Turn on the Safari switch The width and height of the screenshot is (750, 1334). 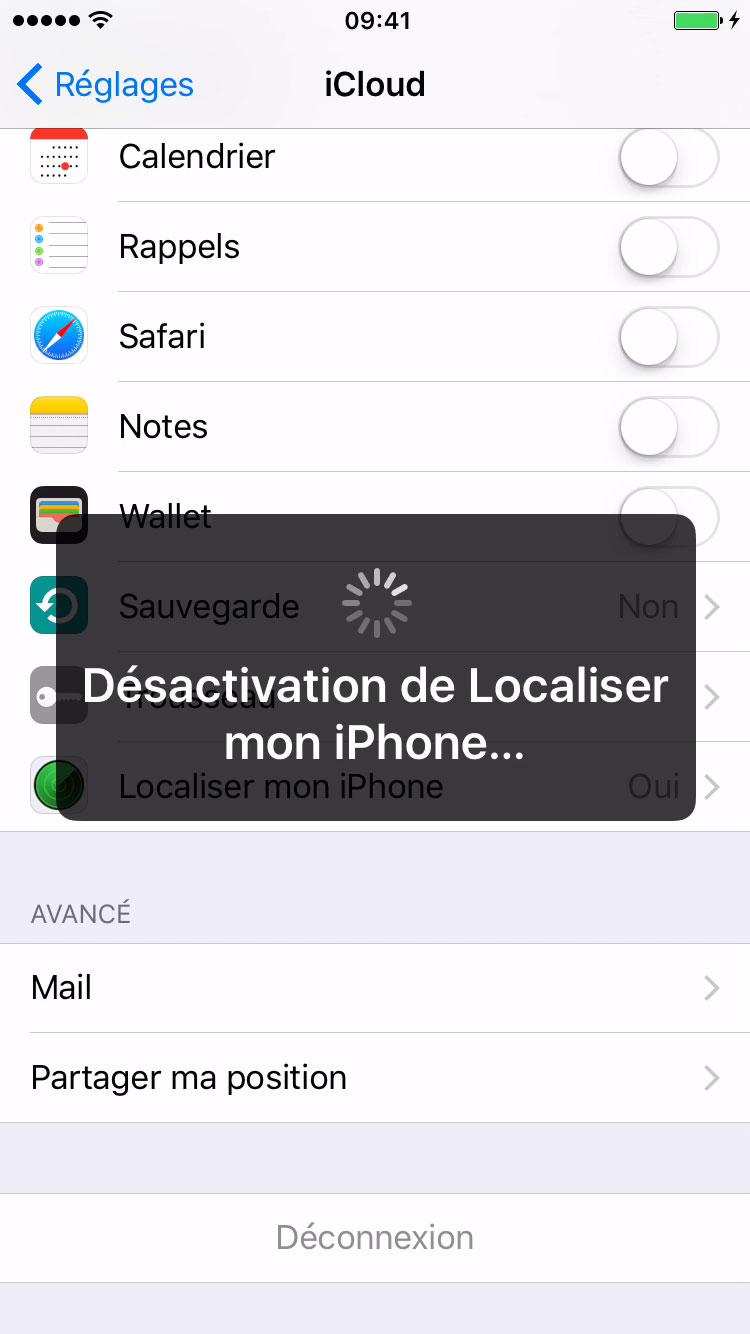(668, 337)
